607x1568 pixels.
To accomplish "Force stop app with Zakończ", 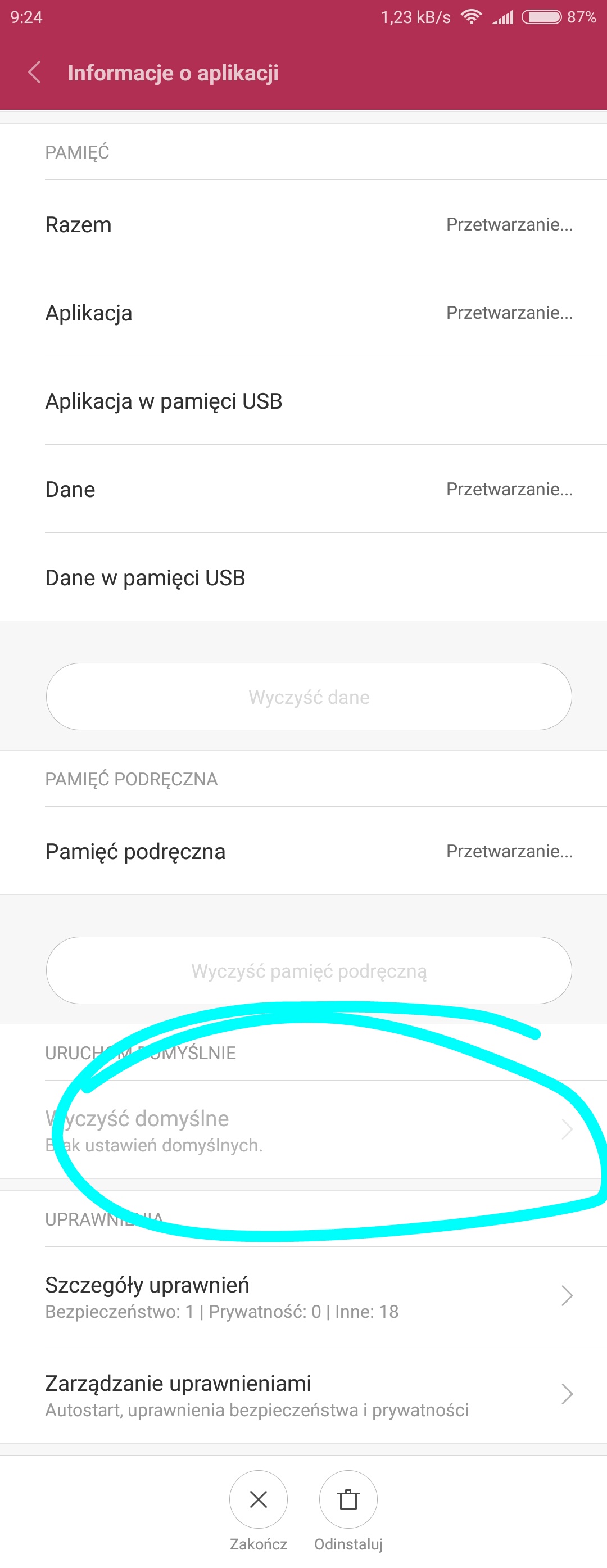I will click(259, 1500).
